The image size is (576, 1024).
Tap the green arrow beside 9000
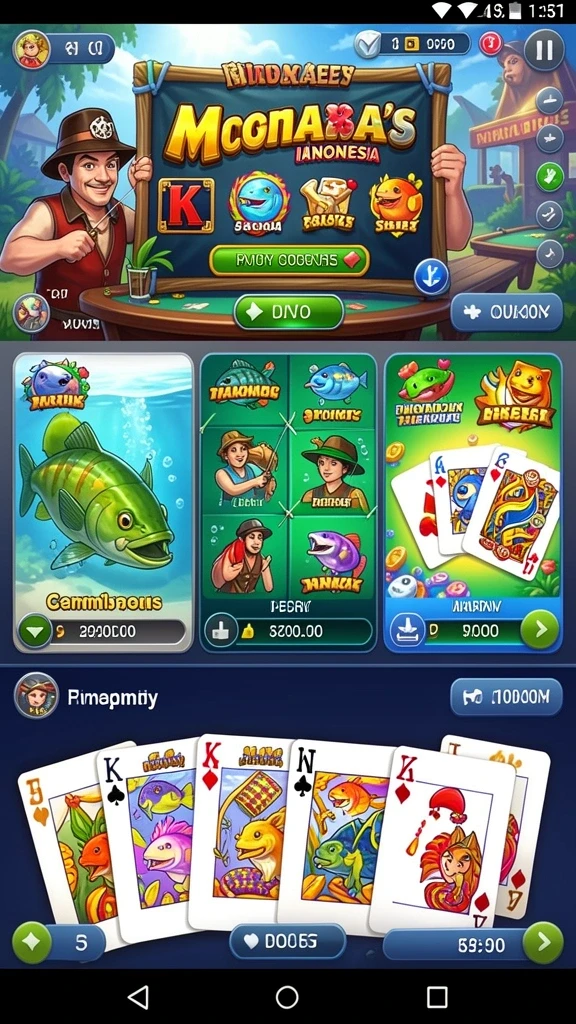pos(539,630)
